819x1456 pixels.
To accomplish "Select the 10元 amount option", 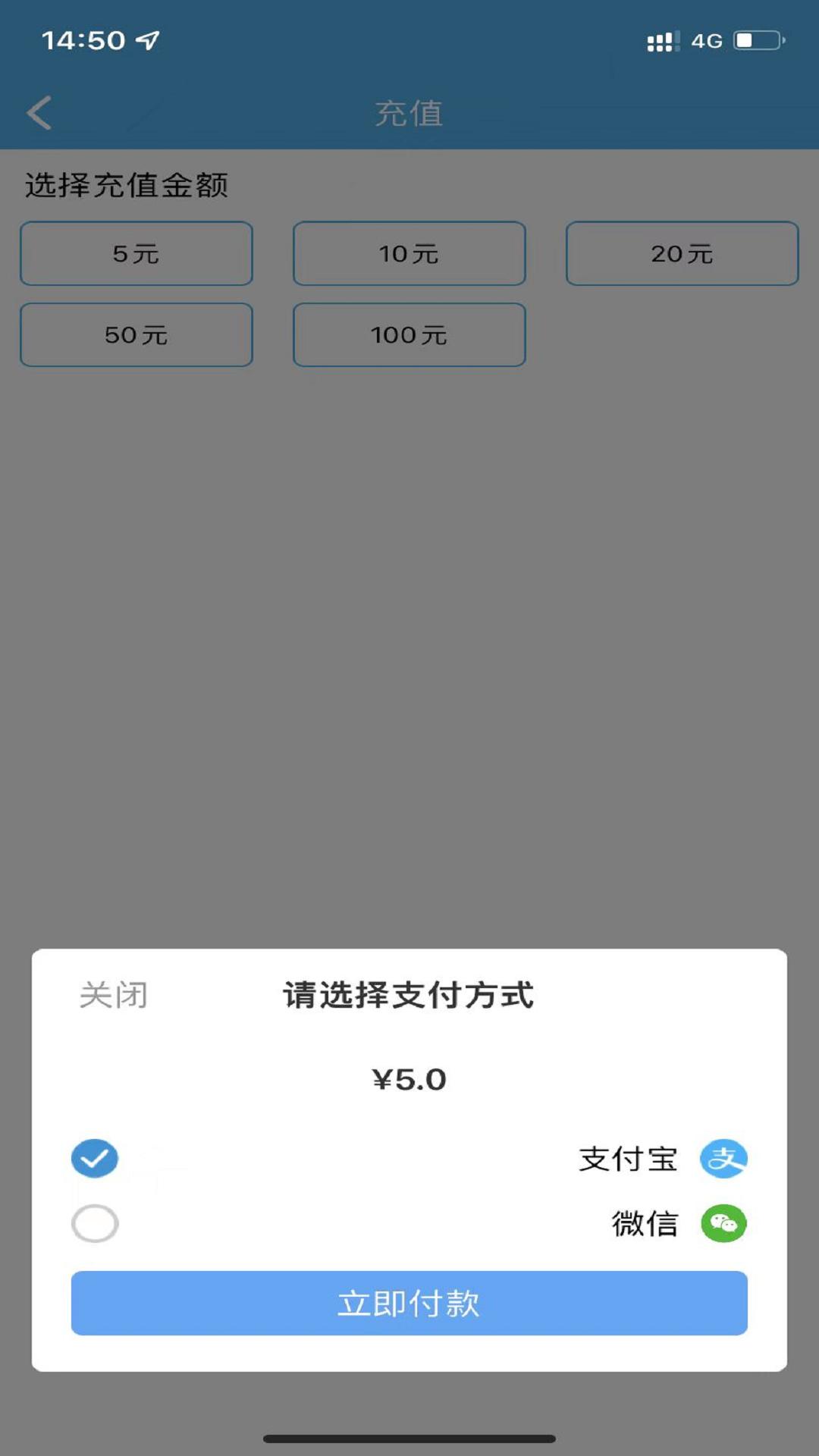I will pyautogui.click(x=409, y=254).
